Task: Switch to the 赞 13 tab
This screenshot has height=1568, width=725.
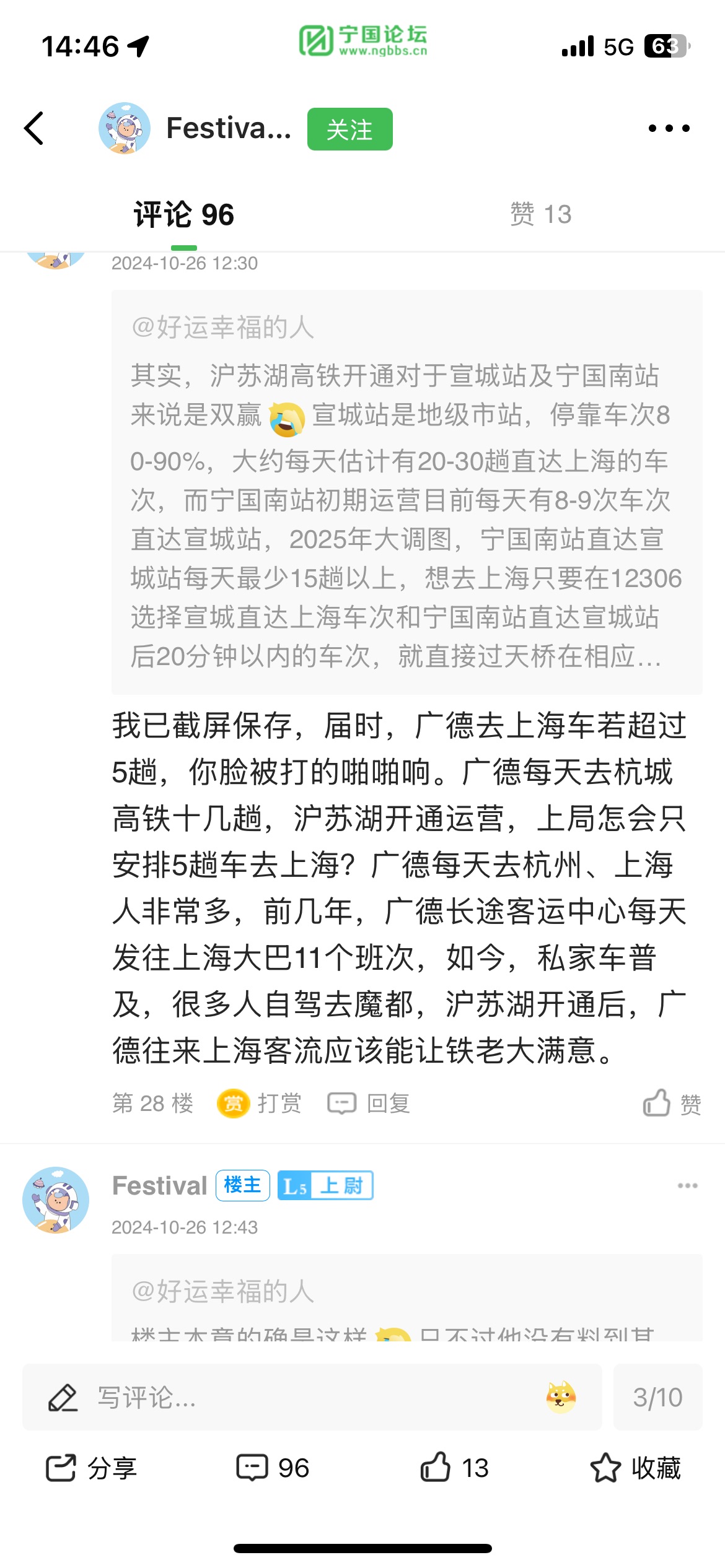Action: coord(540,214)
